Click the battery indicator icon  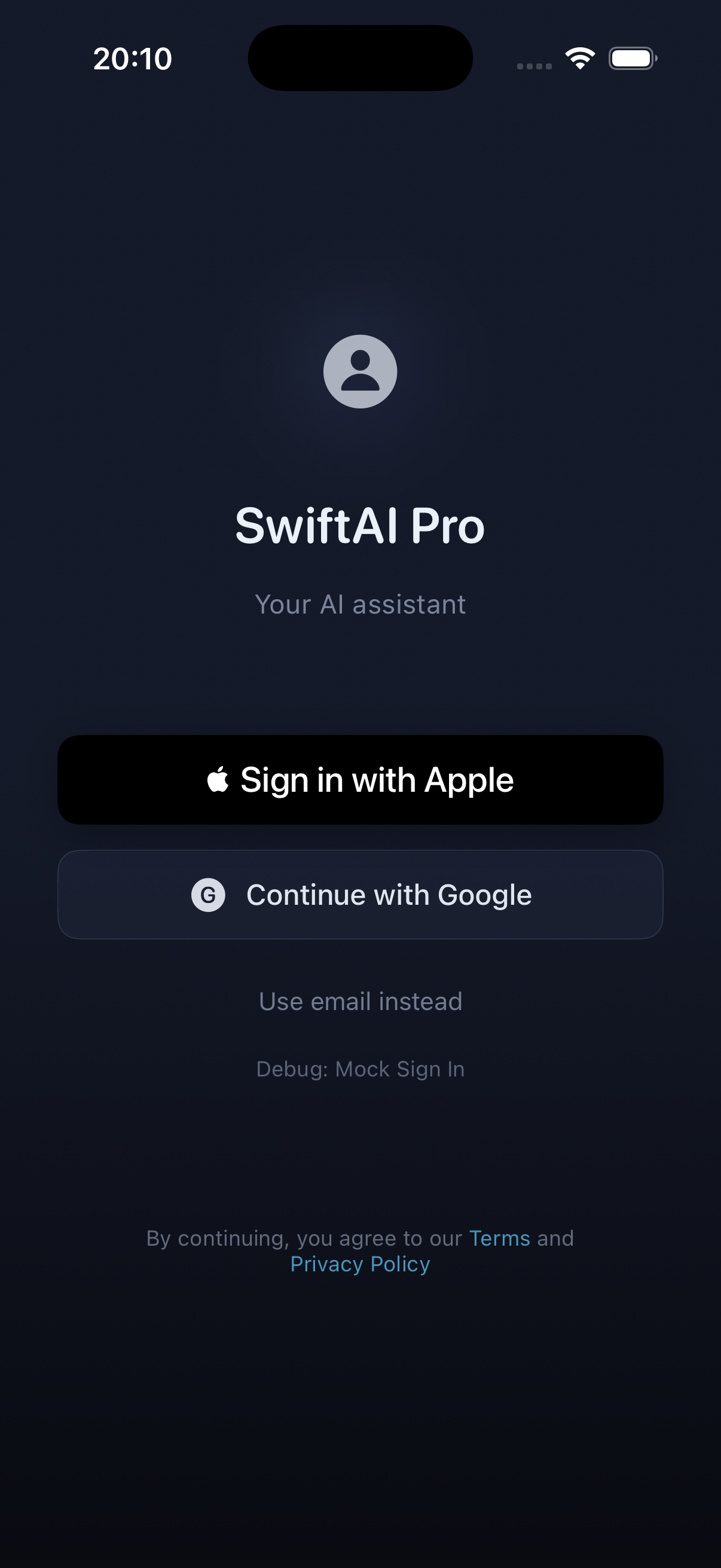click(631, 58)
